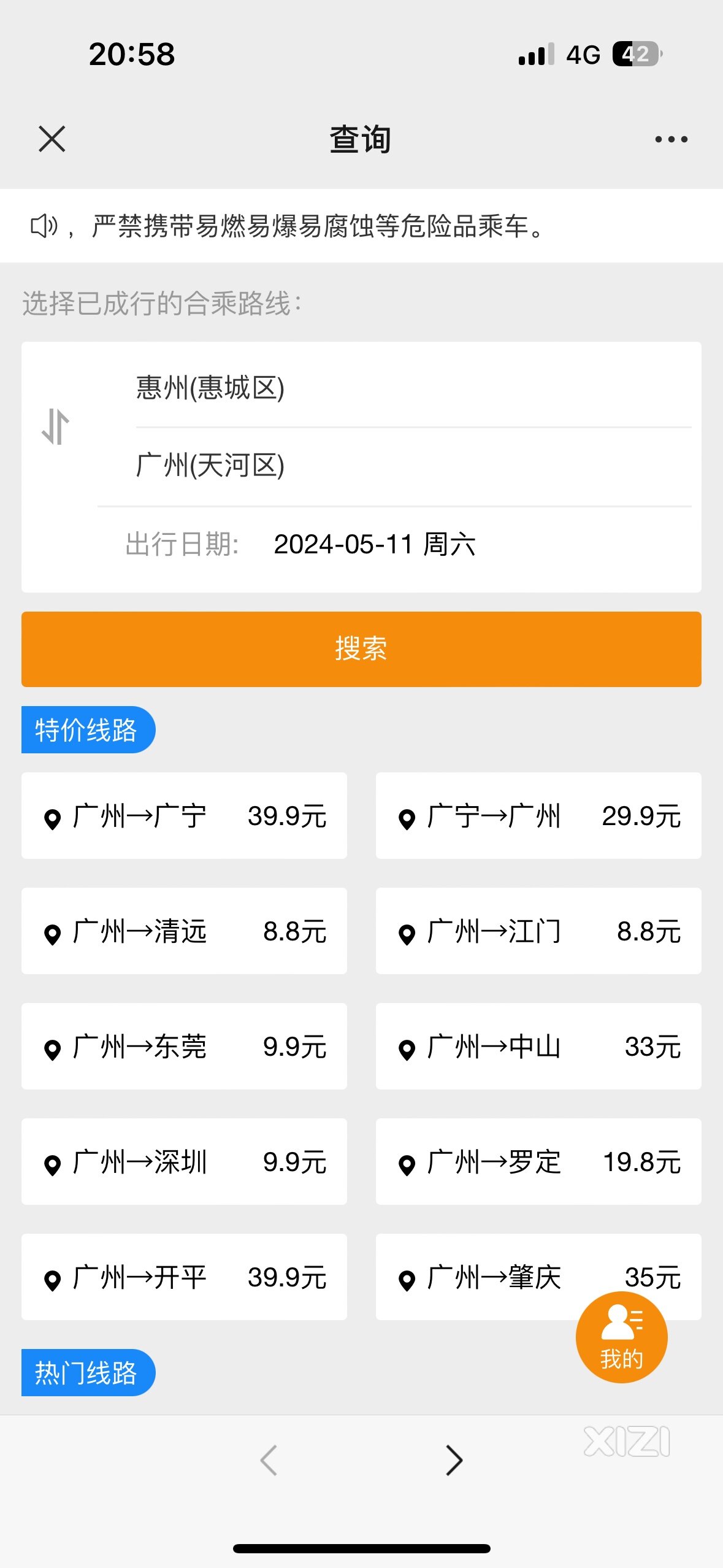Choose the 广州→江门 8.8元 route
Screen dimensions: 723x1568
[538, 931]
